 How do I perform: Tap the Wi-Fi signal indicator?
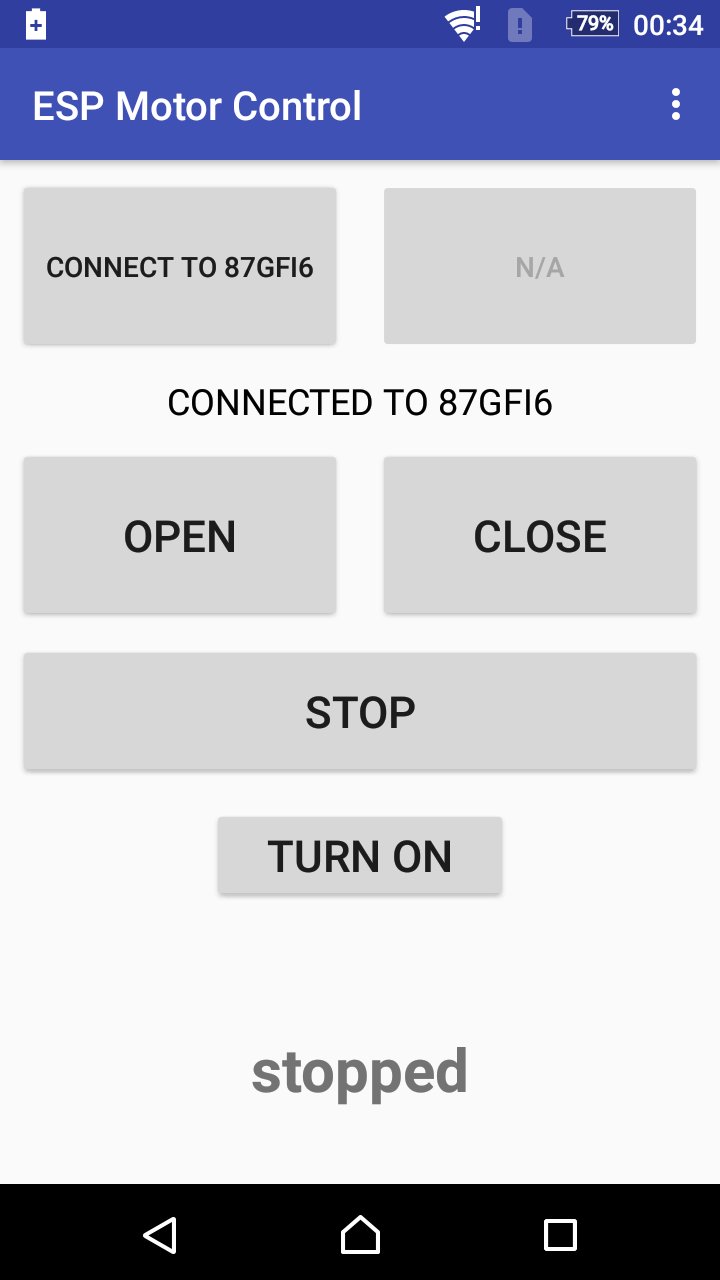click(463, 23)
